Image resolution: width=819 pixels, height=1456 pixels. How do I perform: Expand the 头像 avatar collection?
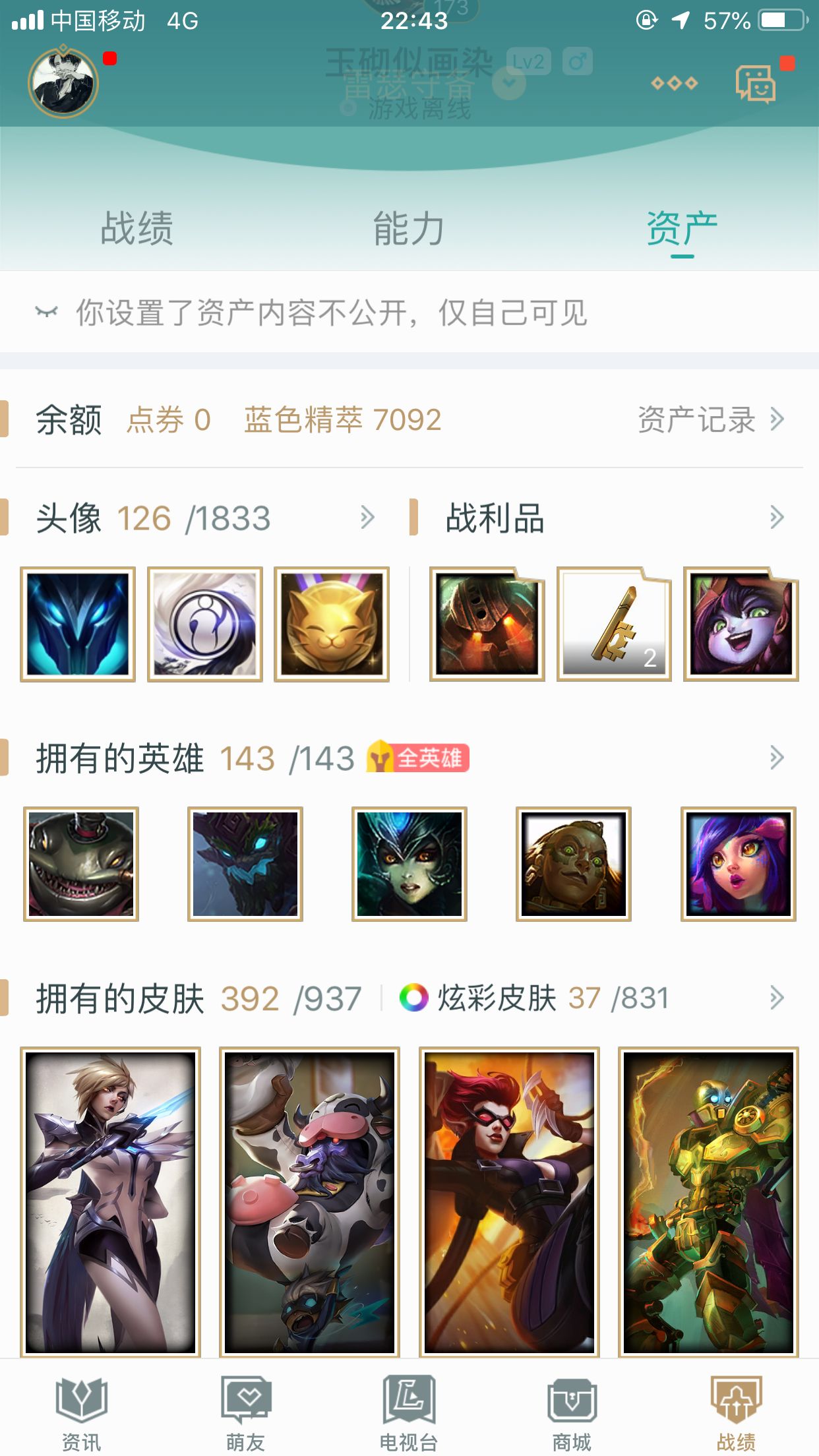click(368, 518)
